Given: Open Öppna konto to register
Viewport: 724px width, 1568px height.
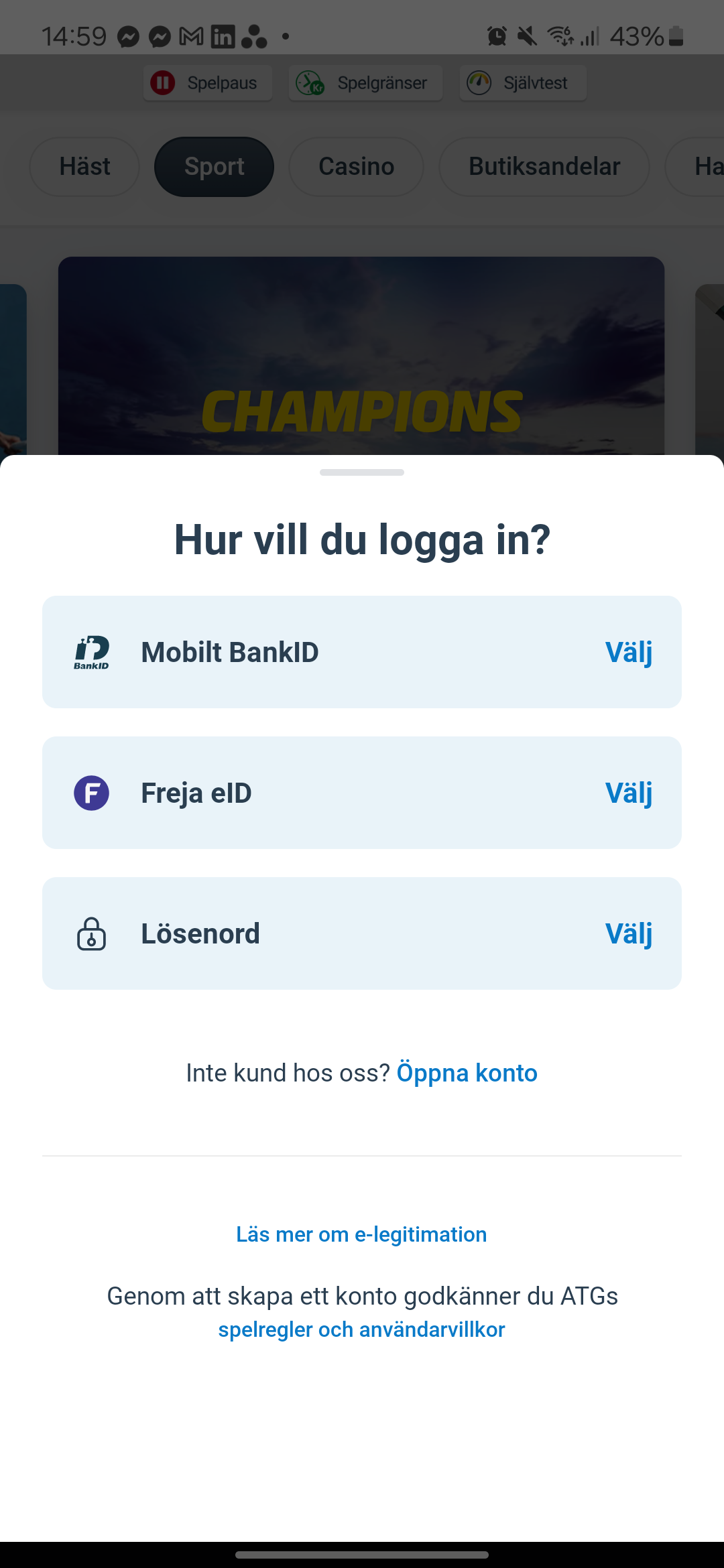Looking at the screenshot, I should [467, 1073].
